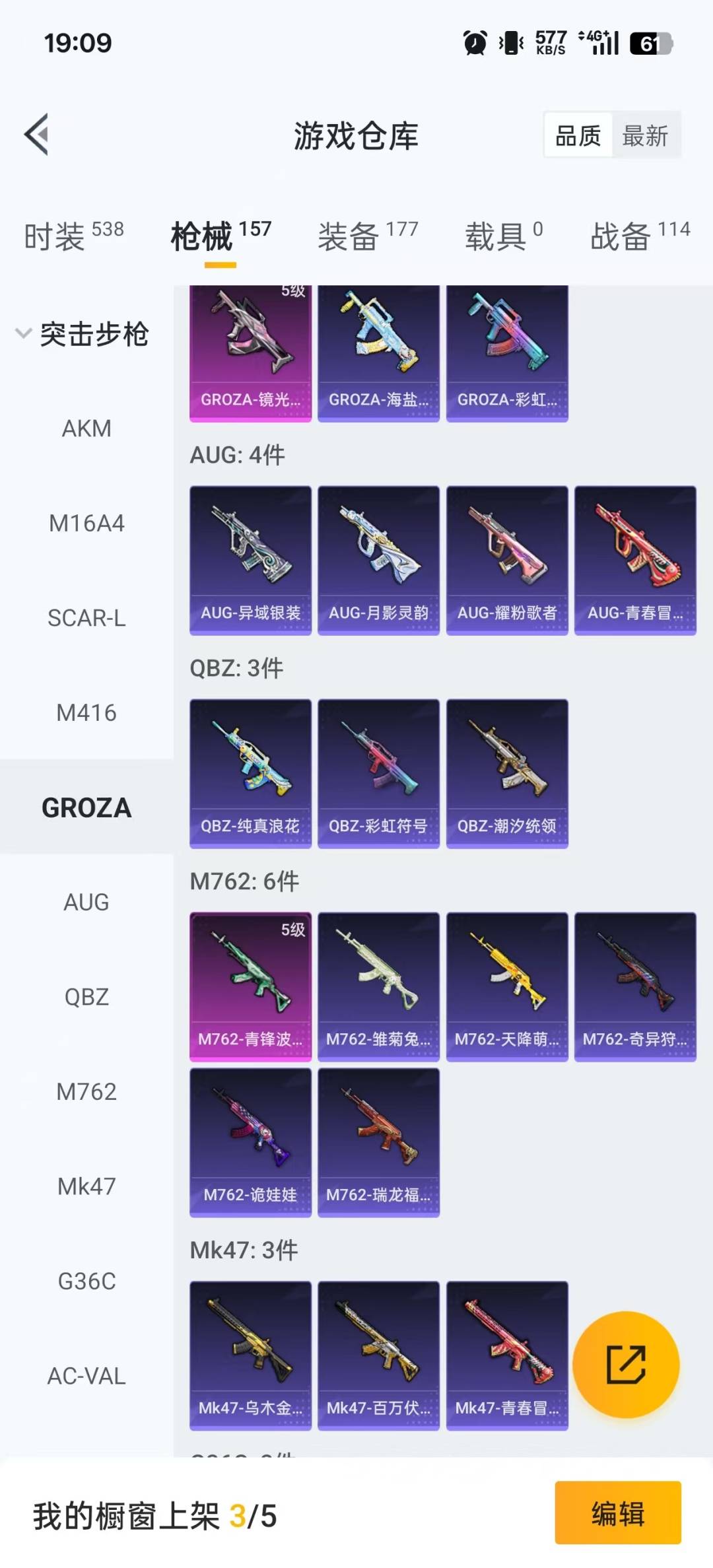View the Mk47-乌木金 skin
This screenshot has height=1568, width=713.
[x=250, y=1356]
